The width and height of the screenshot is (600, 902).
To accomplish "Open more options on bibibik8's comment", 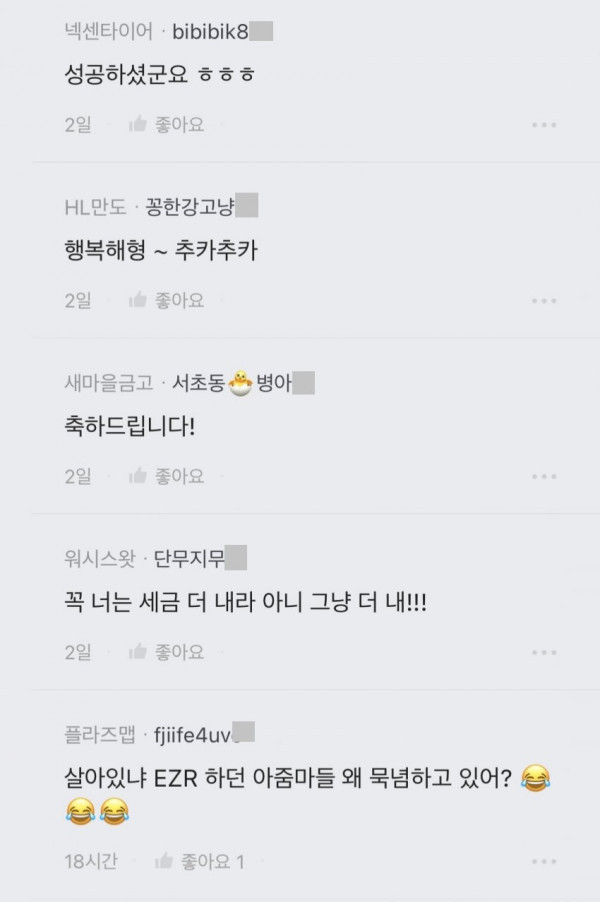I will (x=544, y=125).
